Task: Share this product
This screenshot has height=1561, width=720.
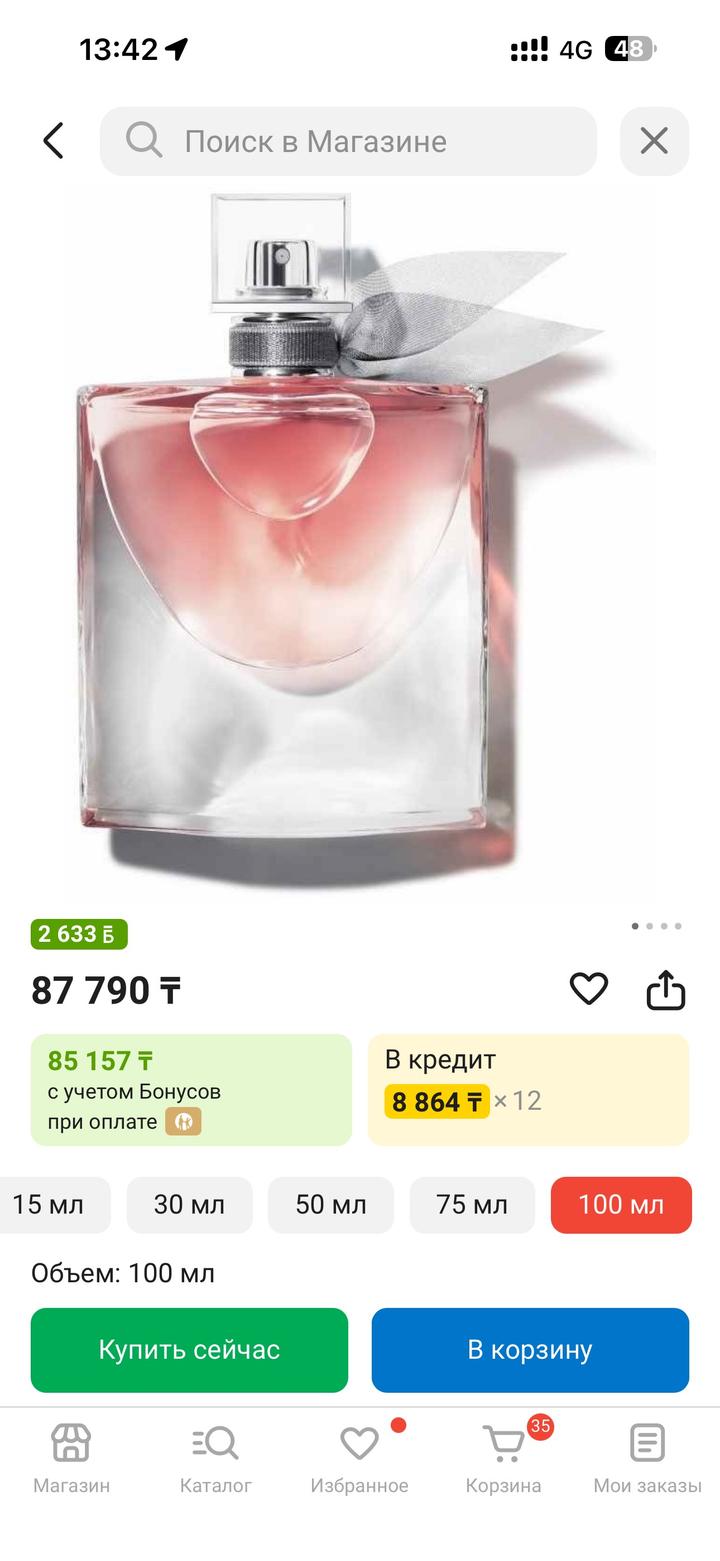Action: click(666, 990)
